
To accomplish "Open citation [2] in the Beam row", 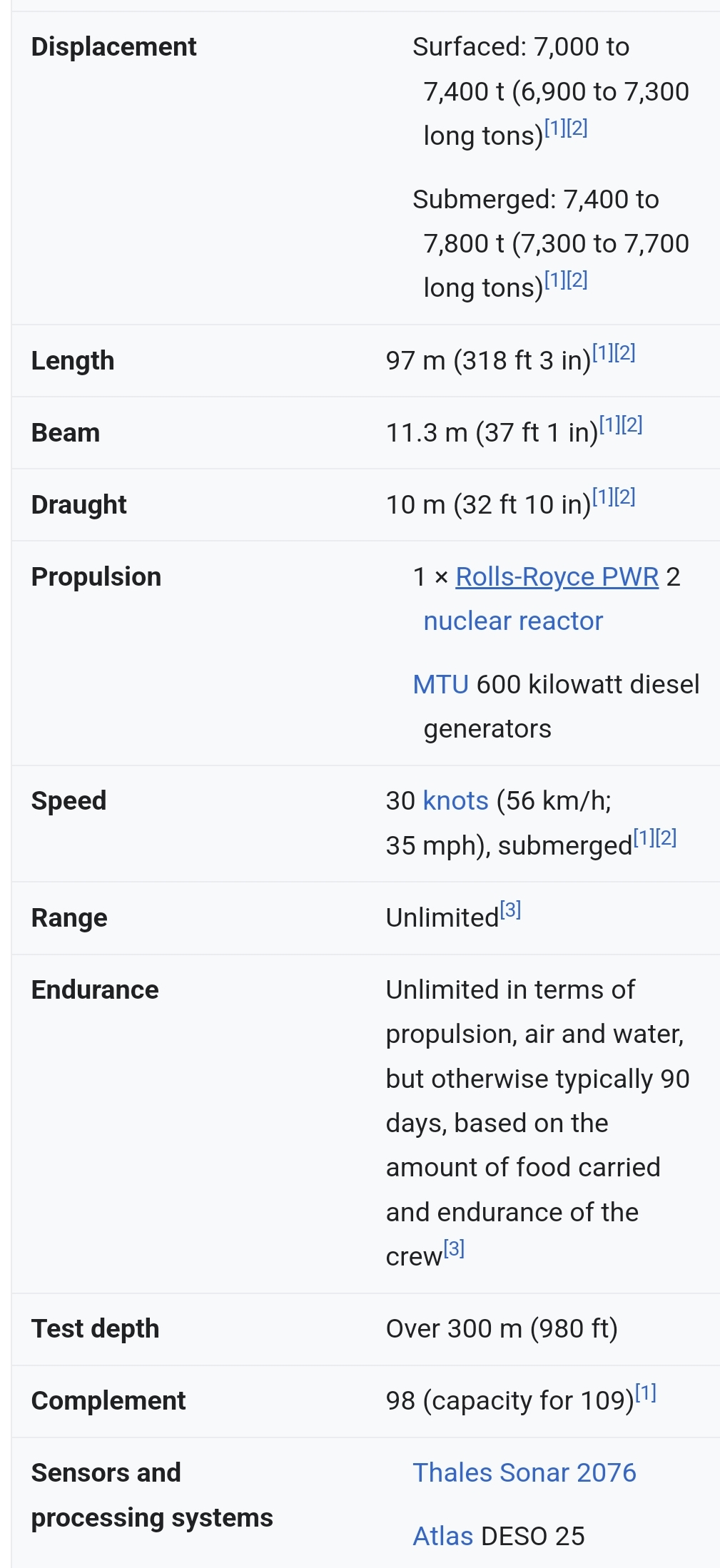I will tap(632, 424).
